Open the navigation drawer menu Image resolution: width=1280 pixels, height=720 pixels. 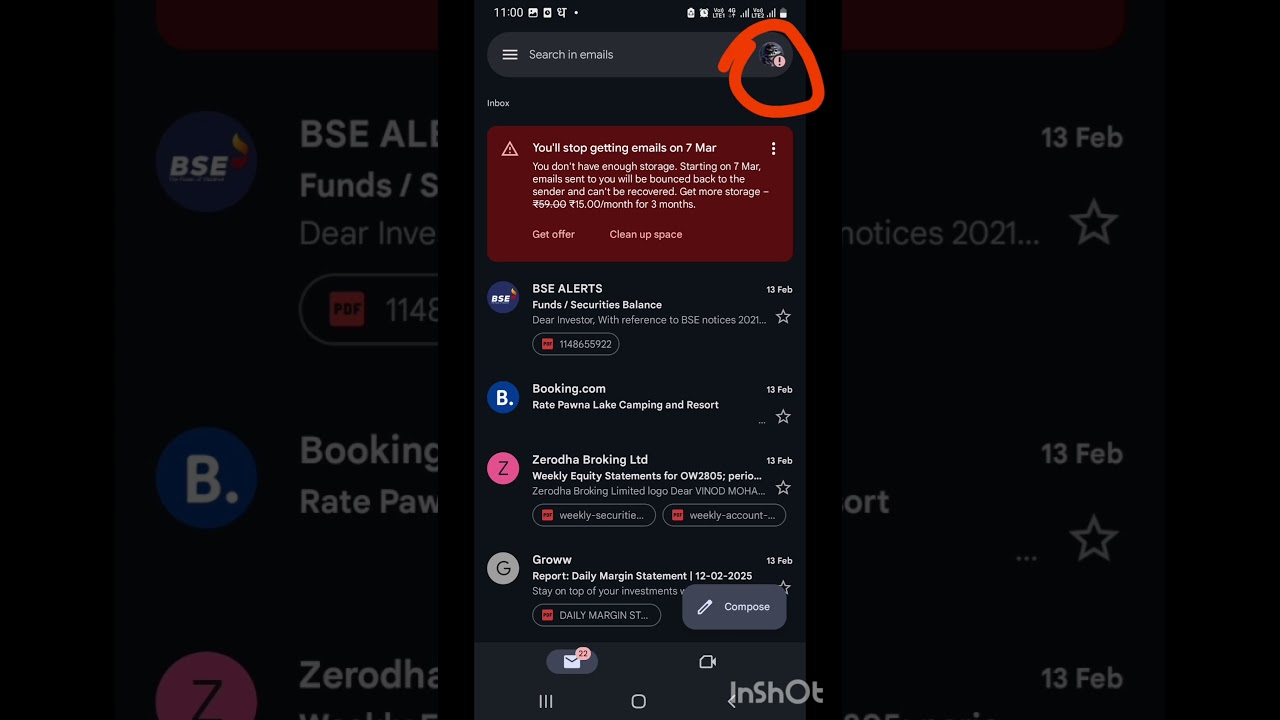[x=510, y=55]
